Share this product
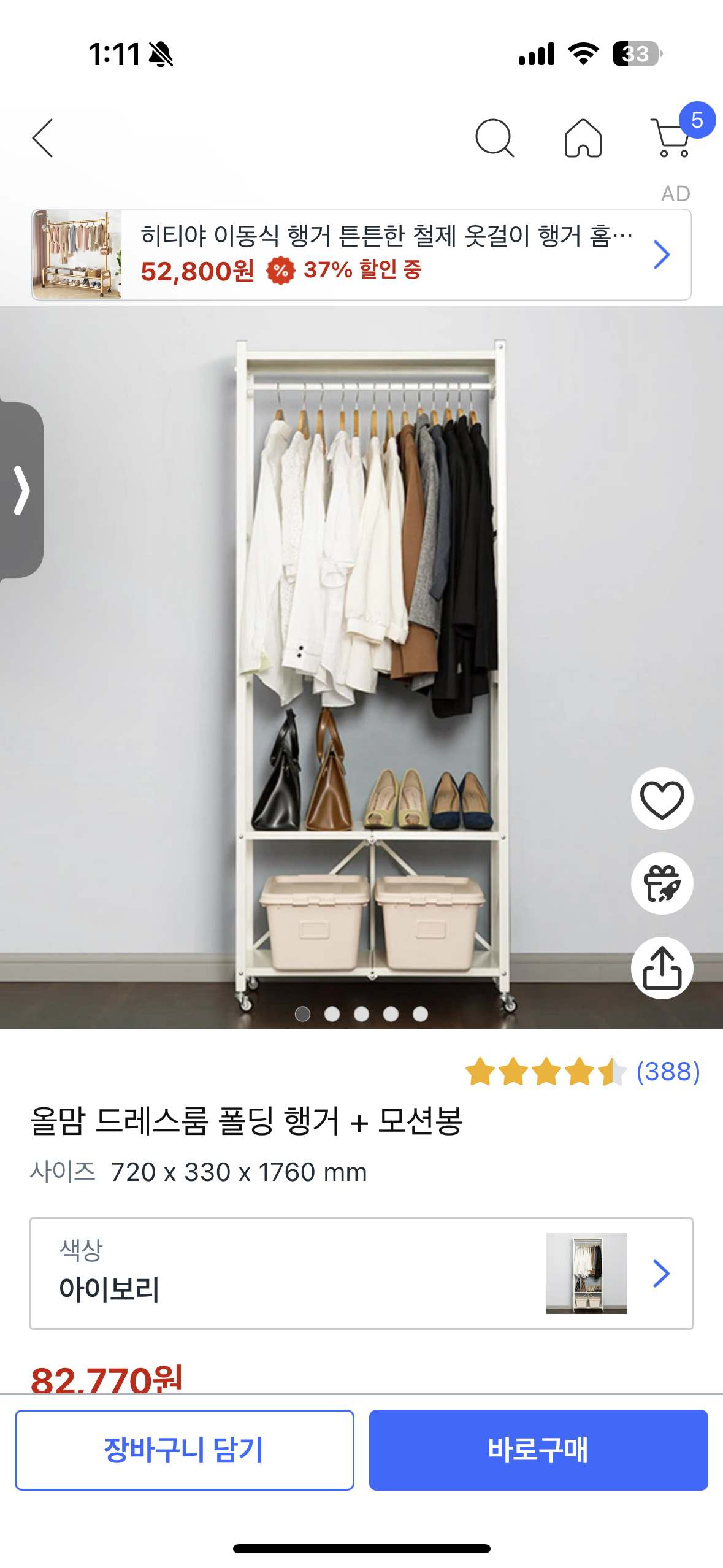Viewport: 723px width, 1568px height. (662, 968)
